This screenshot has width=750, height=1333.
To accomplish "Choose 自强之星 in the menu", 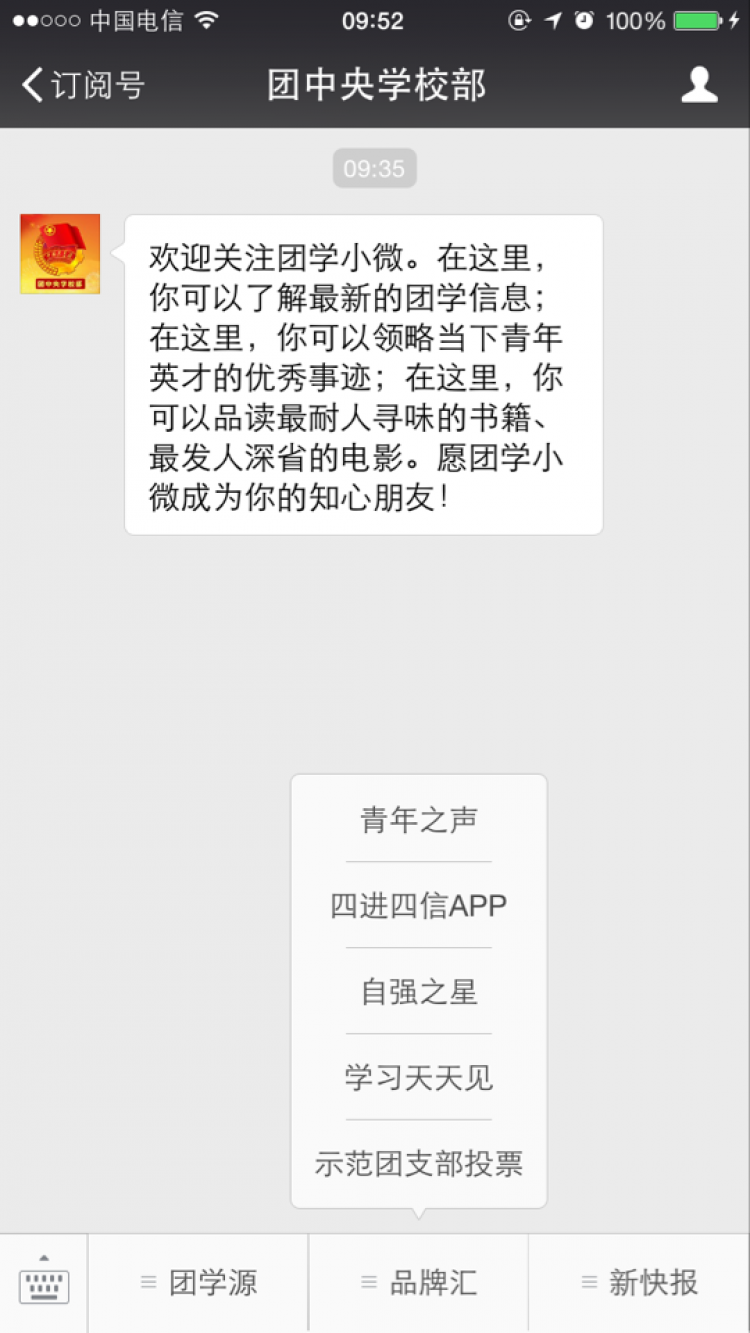I will tap(419, 992).
